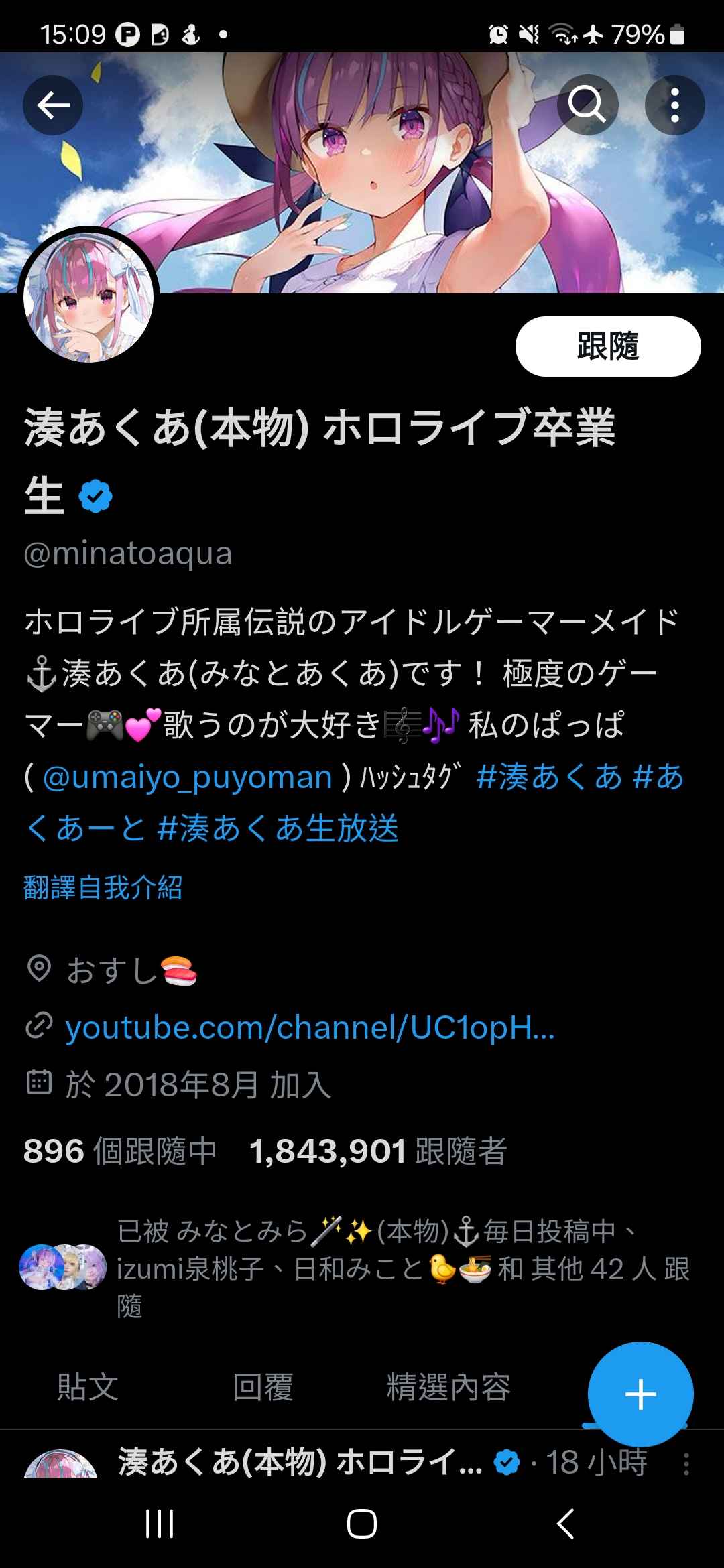Go to the system home screen
This screenshot has width=724, height=1568.
[x=362, y=1524]
